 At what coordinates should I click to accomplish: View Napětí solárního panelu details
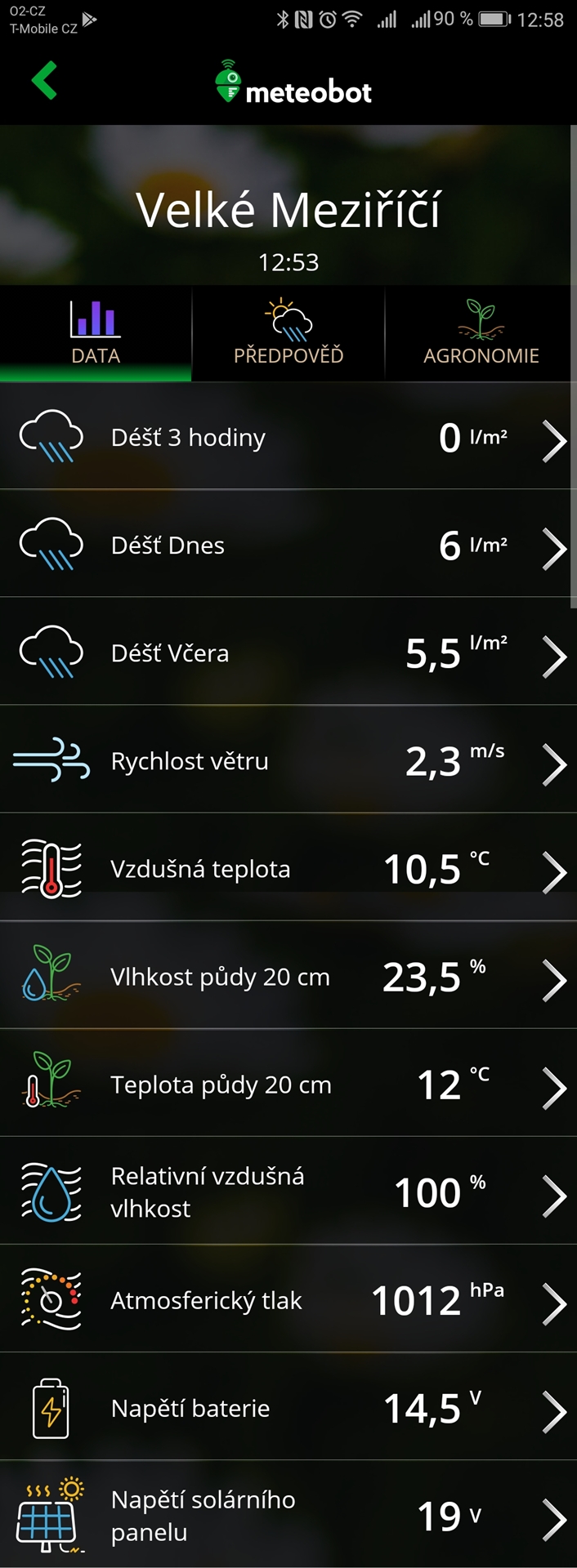[x=288, y=1516]
